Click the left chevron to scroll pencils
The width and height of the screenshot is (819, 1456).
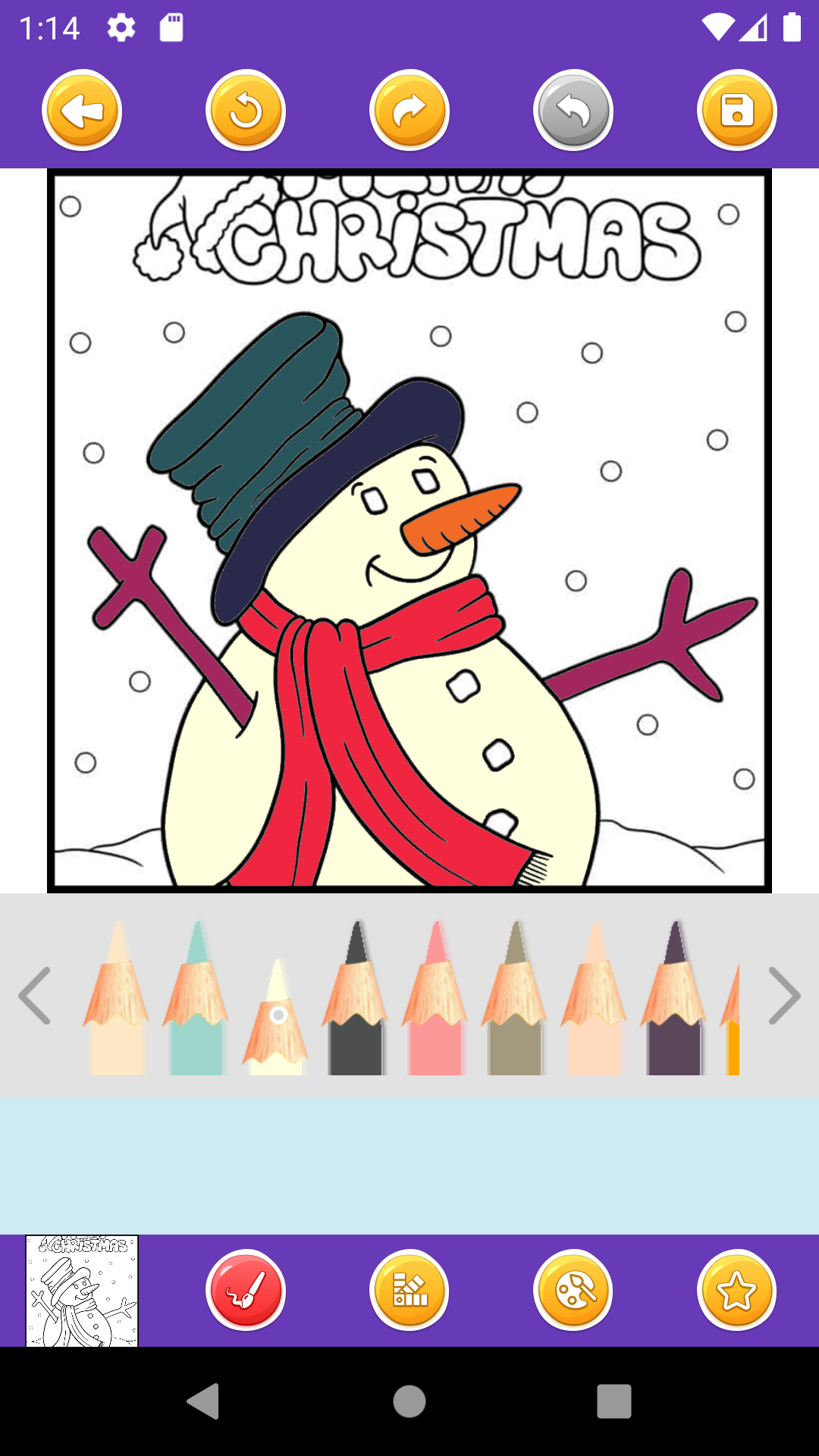pos(35,996)
